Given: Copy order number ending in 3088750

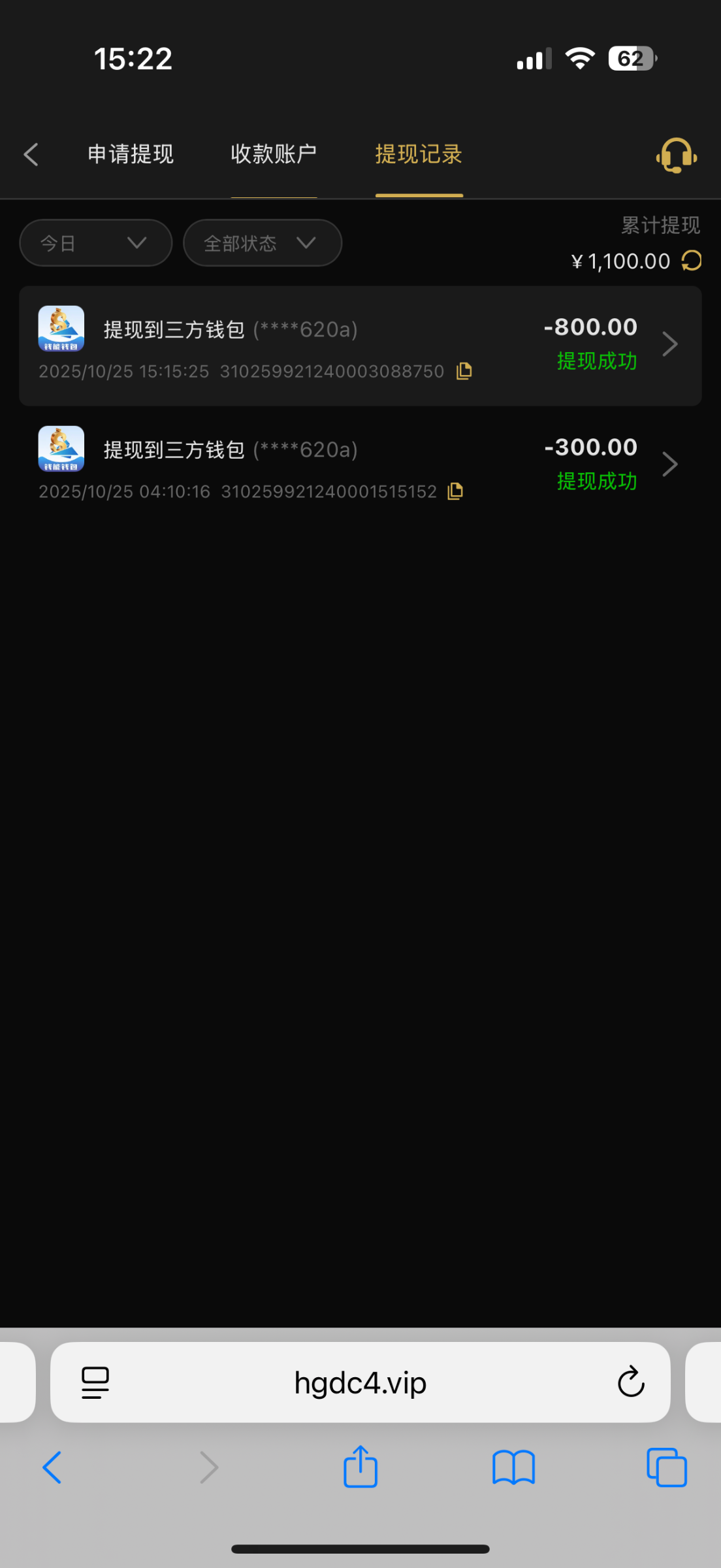Looking at the screenshot, I should pos(464,371).
